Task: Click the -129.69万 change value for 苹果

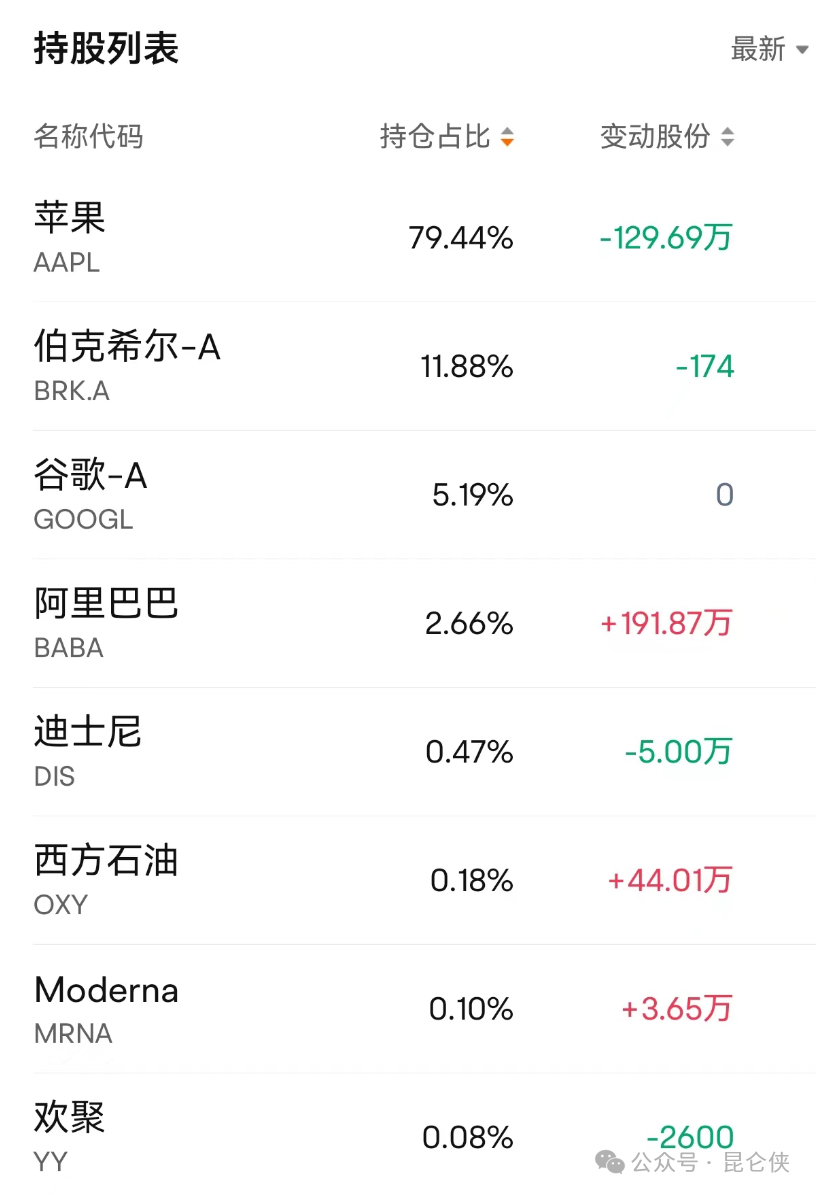Action: [667, 239]
